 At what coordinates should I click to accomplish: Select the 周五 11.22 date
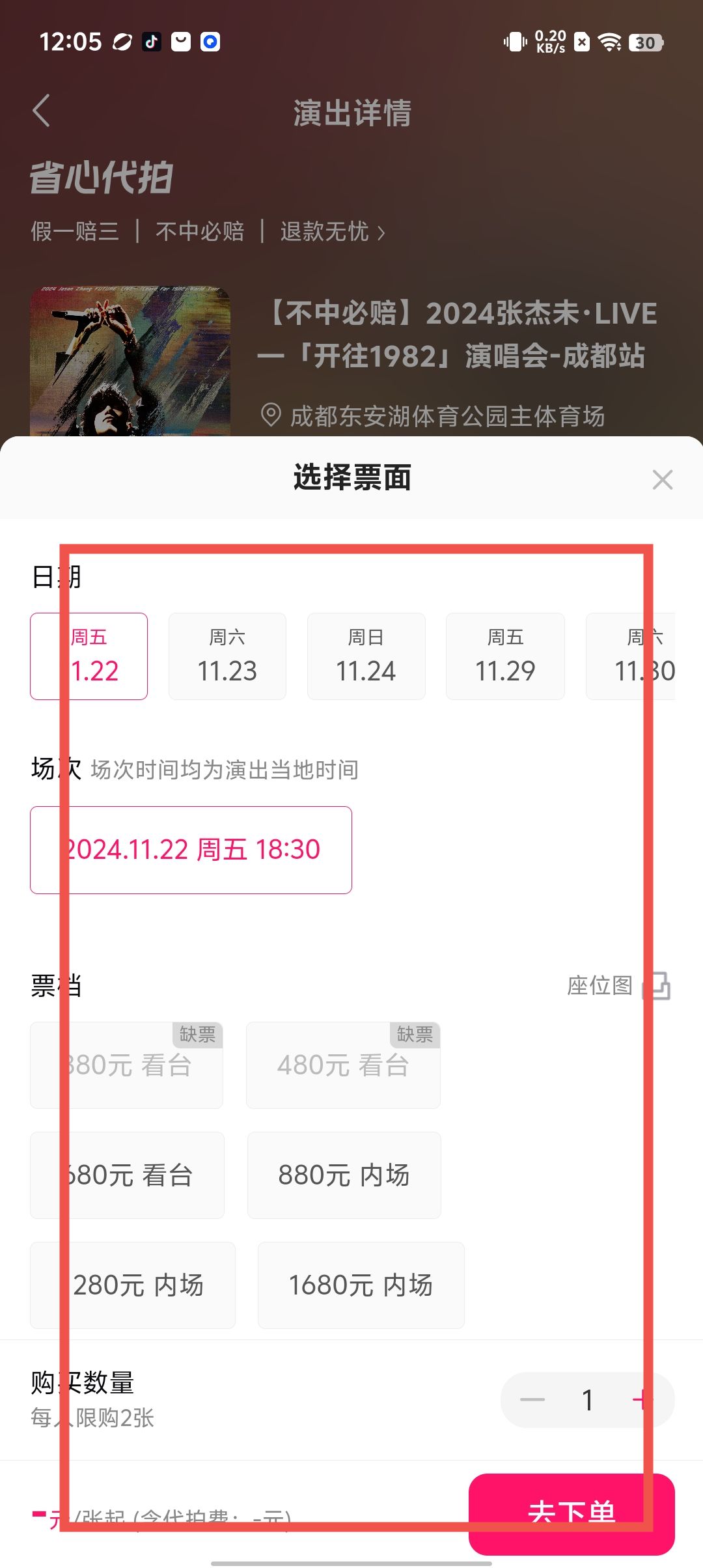click(89, 656)
